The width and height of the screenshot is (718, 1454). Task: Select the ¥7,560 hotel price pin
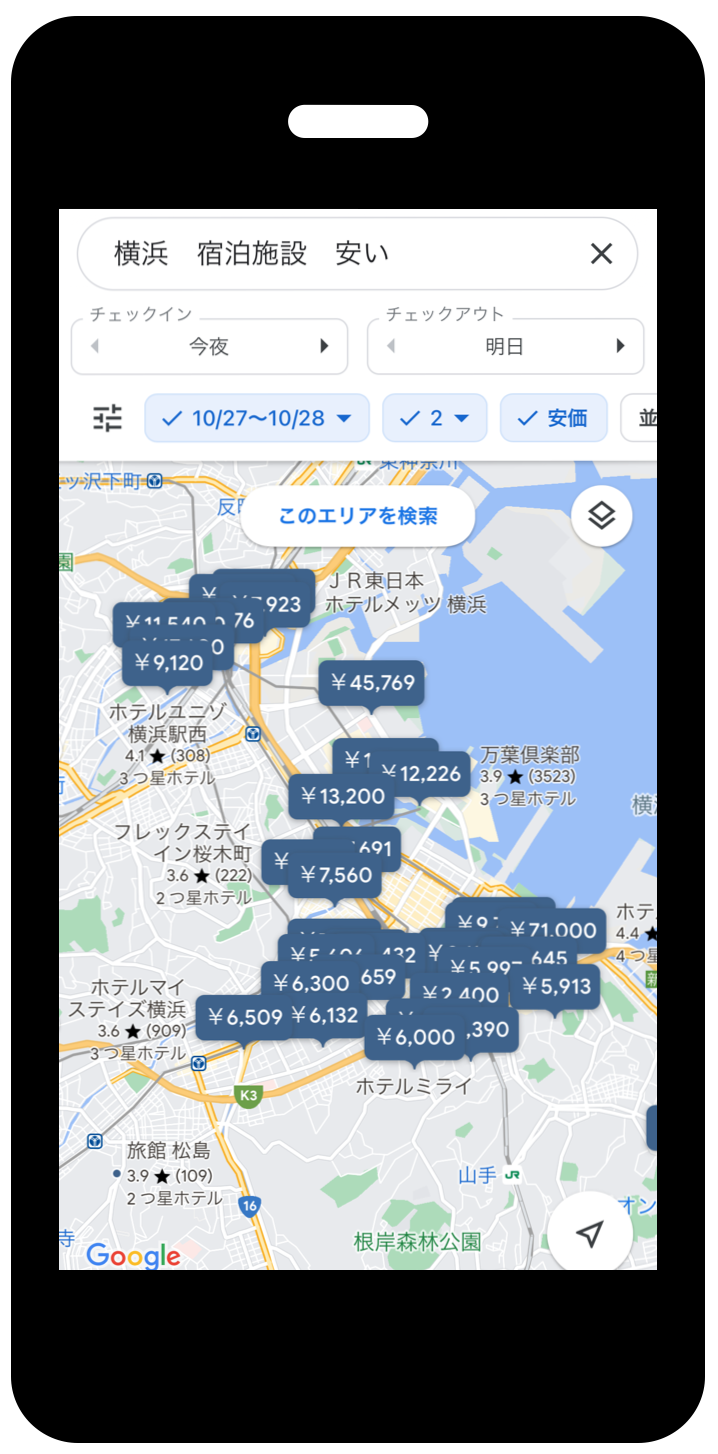point(336,876)
